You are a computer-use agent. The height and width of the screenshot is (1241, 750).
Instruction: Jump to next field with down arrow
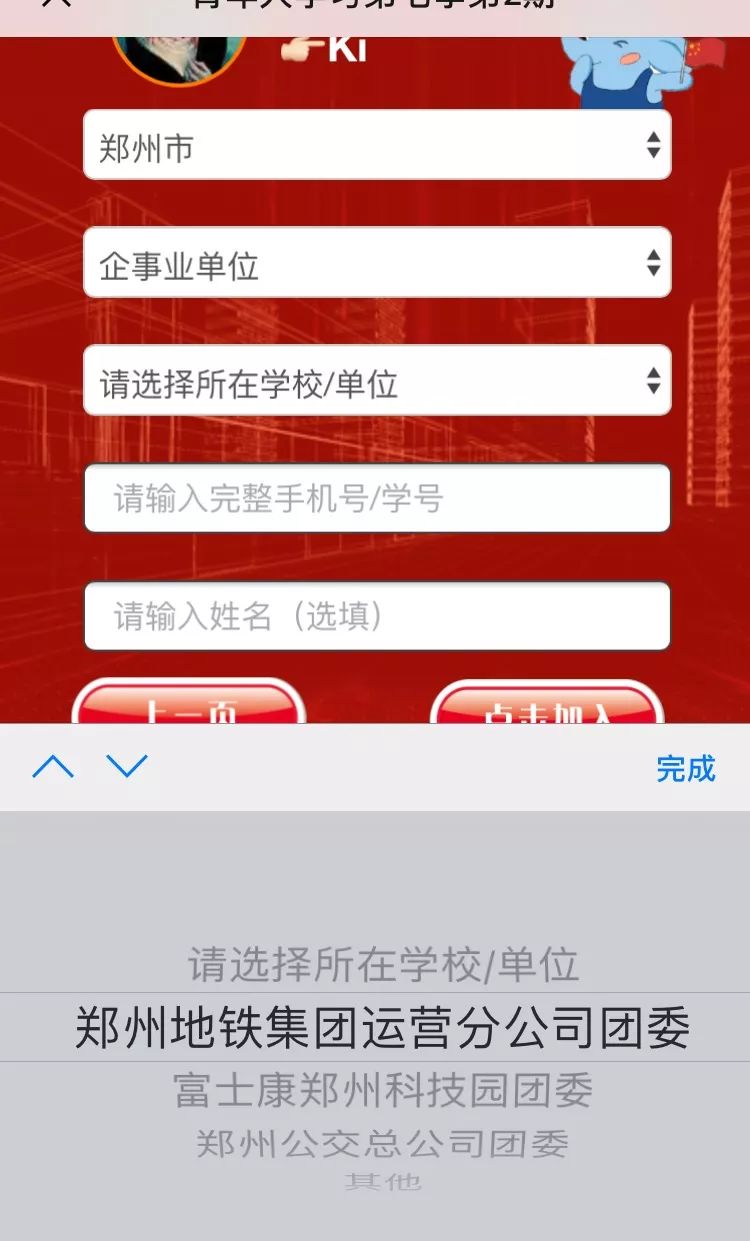click(127, 767)
